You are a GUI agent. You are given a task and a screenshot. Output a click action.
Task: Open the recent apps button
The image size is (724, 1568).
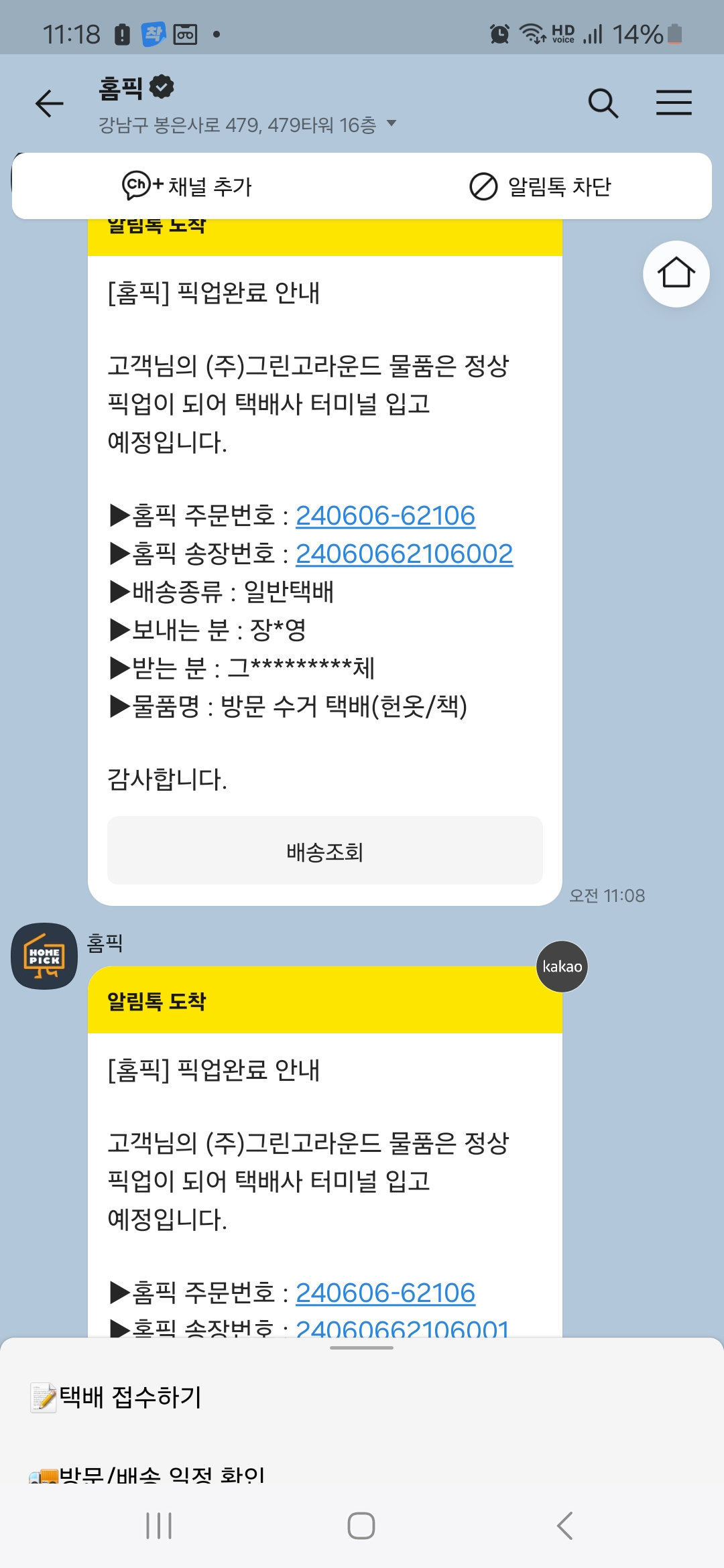pyautogui.click(x=159, y=1526)
